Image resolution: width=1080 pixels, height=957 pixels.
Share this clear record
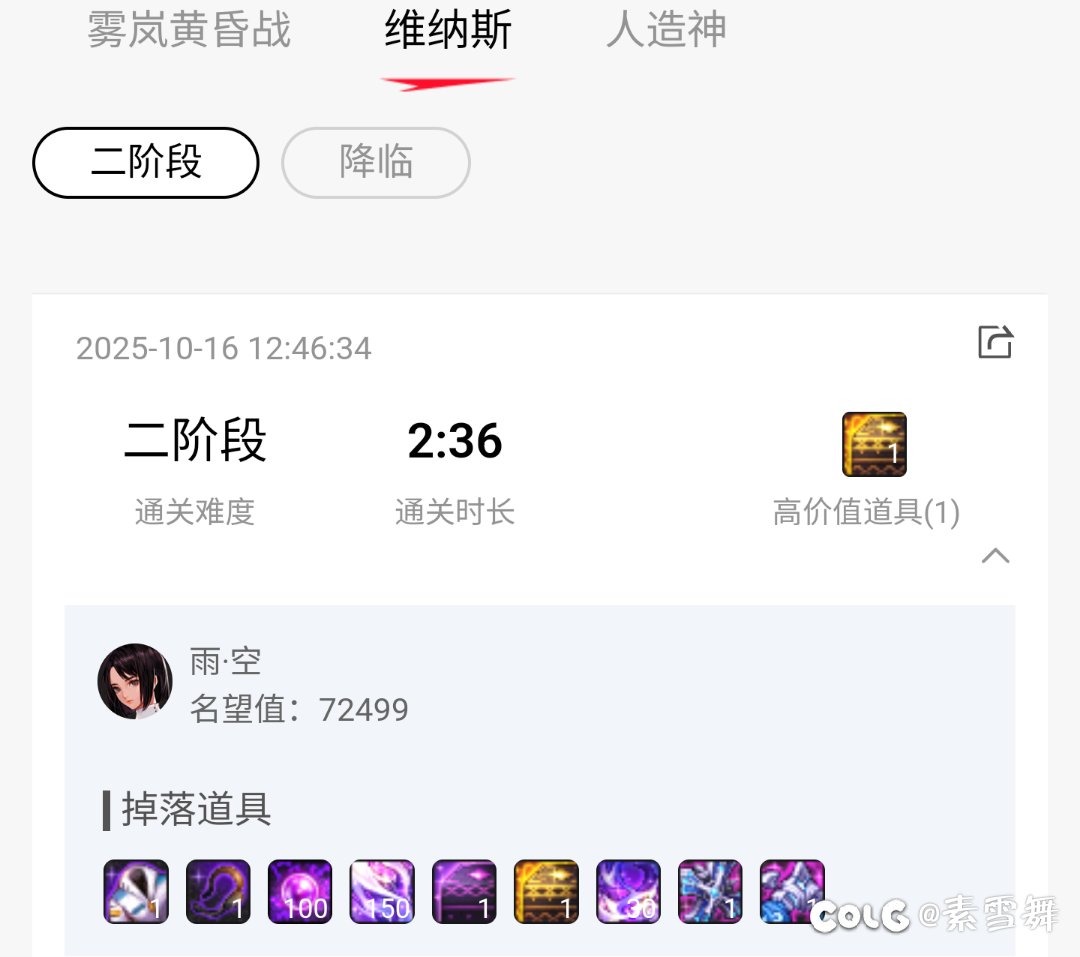[995, 342]
